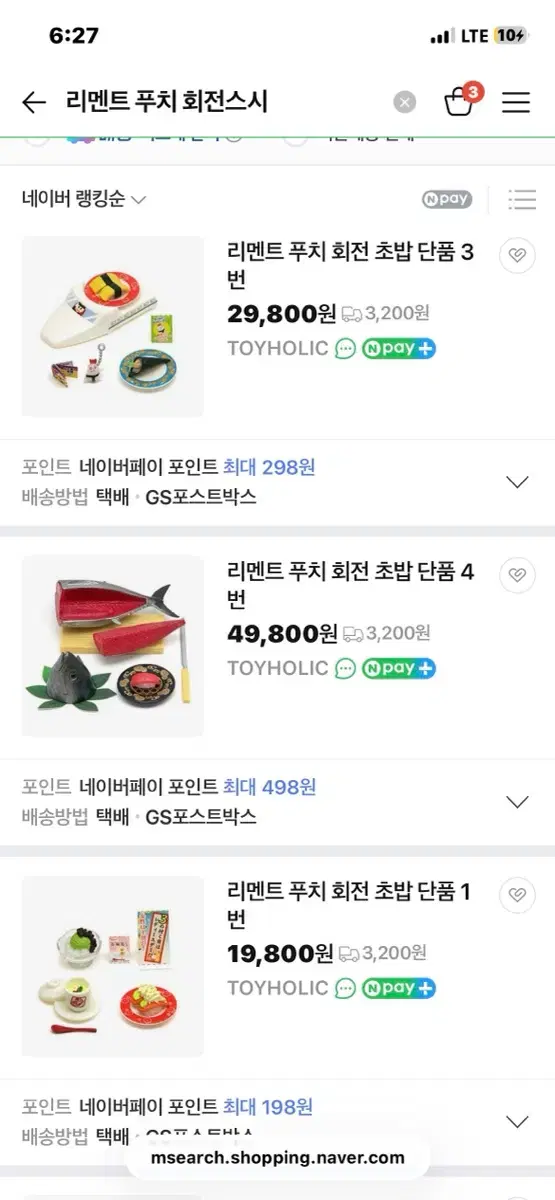The width and height of the screenshot is (555, 1200).
Task: Switch the list view layout
Action: pos(522,199)
